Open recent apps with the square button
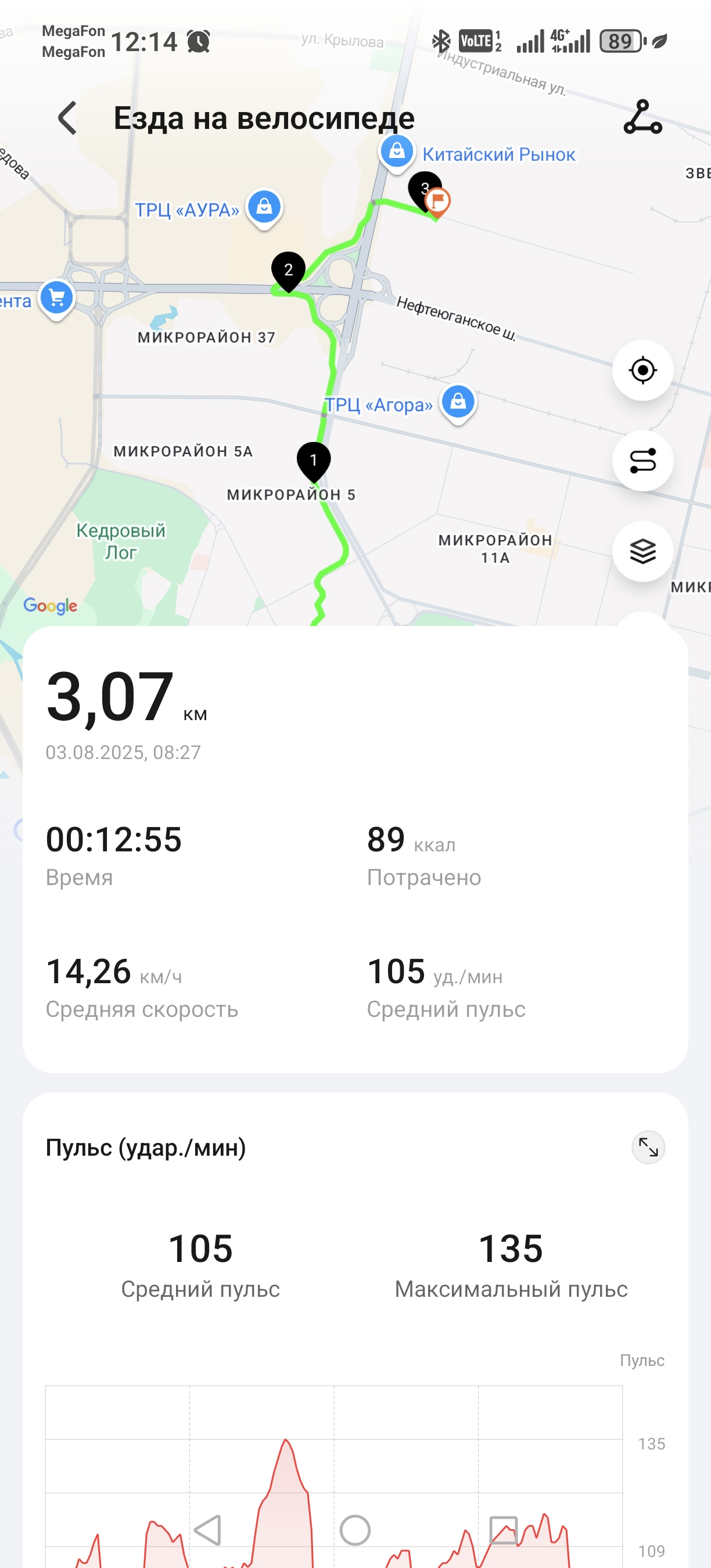711x1568 pixels. click(x=504, y=1530)
